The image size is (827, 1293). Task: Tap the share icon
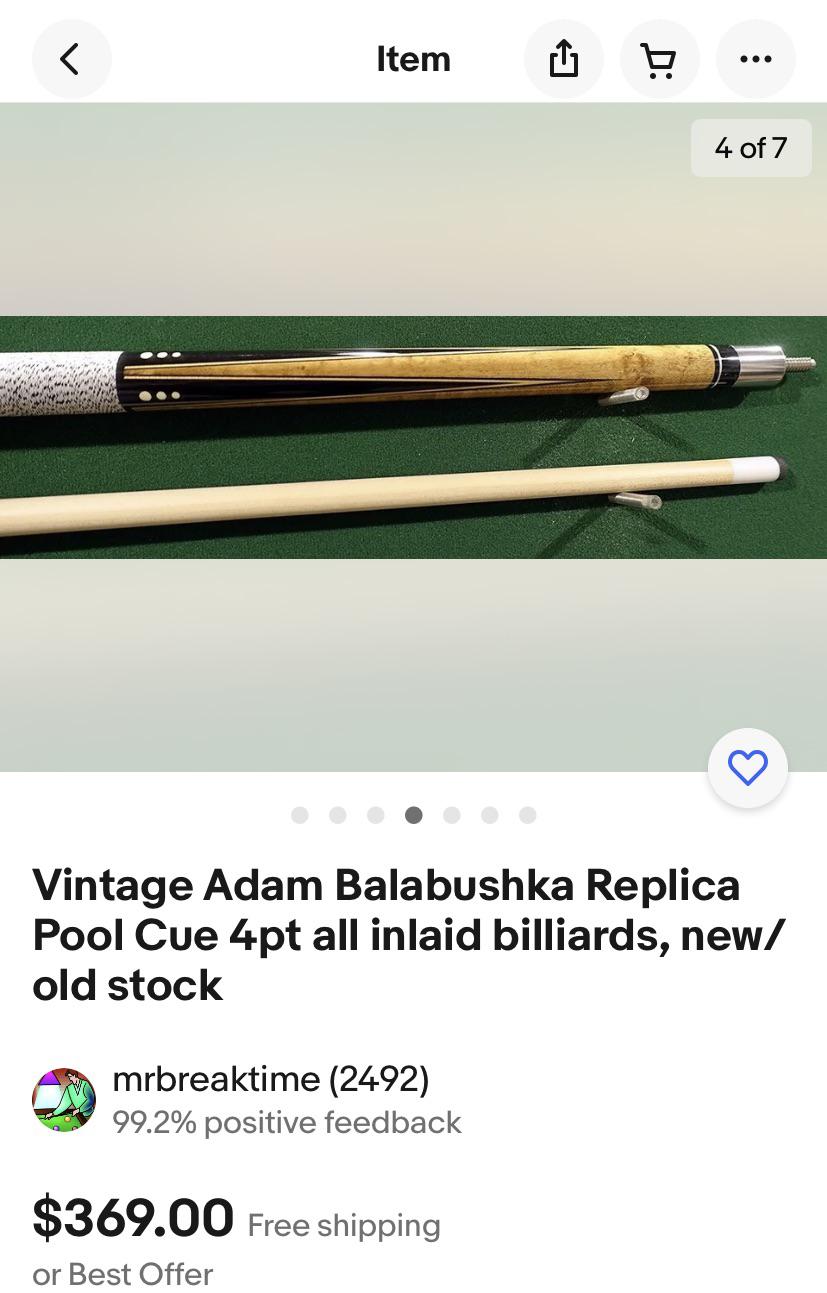pos(563,58)
